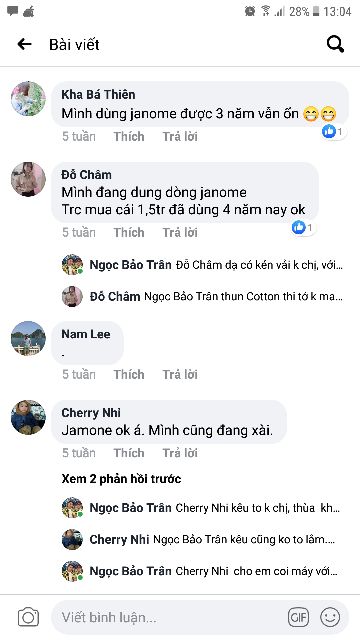Open the search magnifier icon
Image resolution: width=360 pixels, height=640 pixels.
336,44
